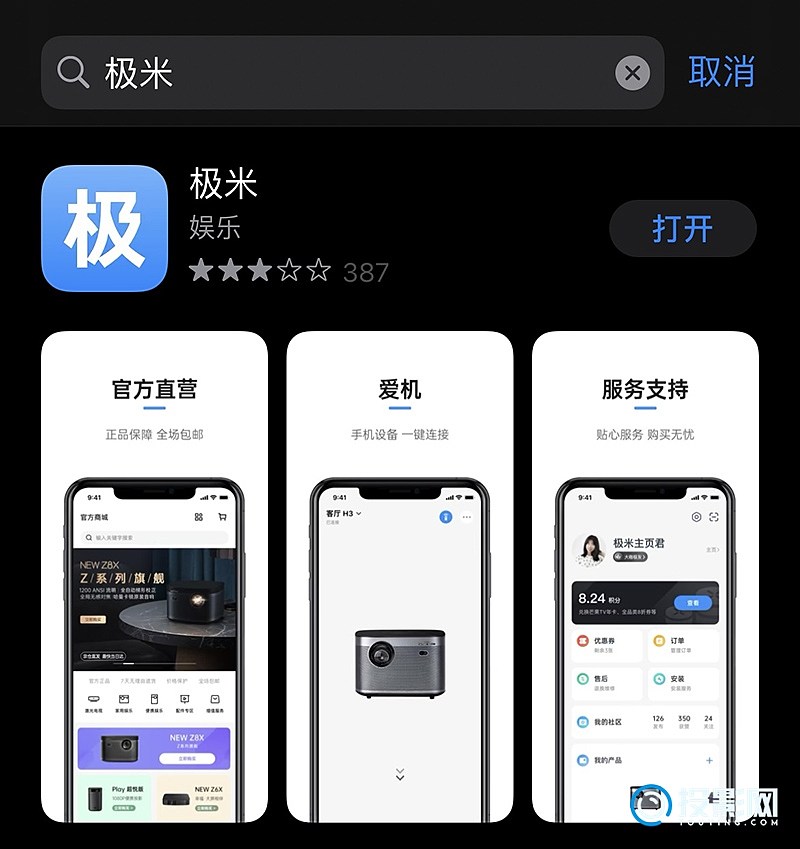View the 爱机 screenshot preview
800x849 pixels.
point(400,576)
